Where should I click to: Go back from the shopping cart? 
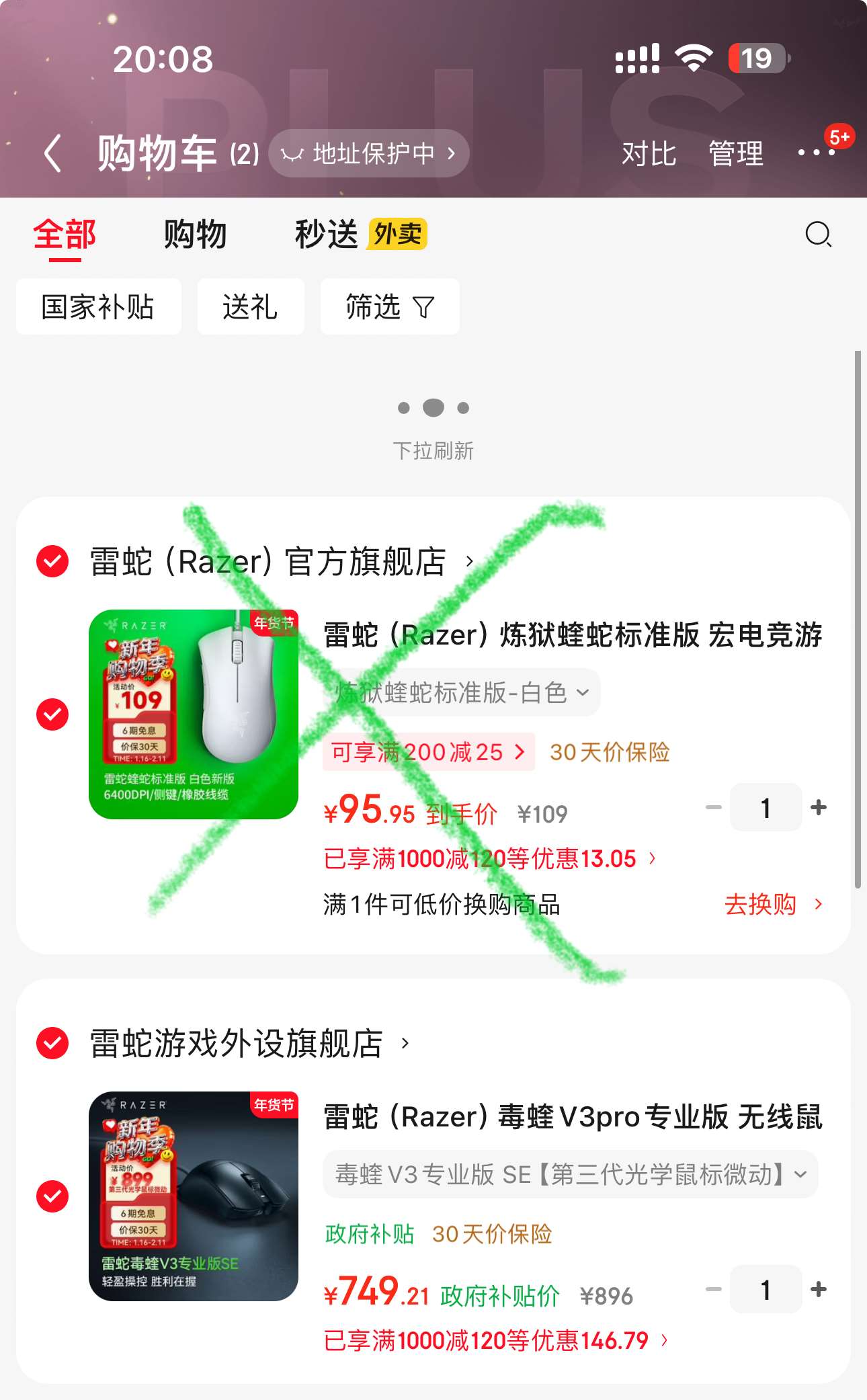pos(53,153)
